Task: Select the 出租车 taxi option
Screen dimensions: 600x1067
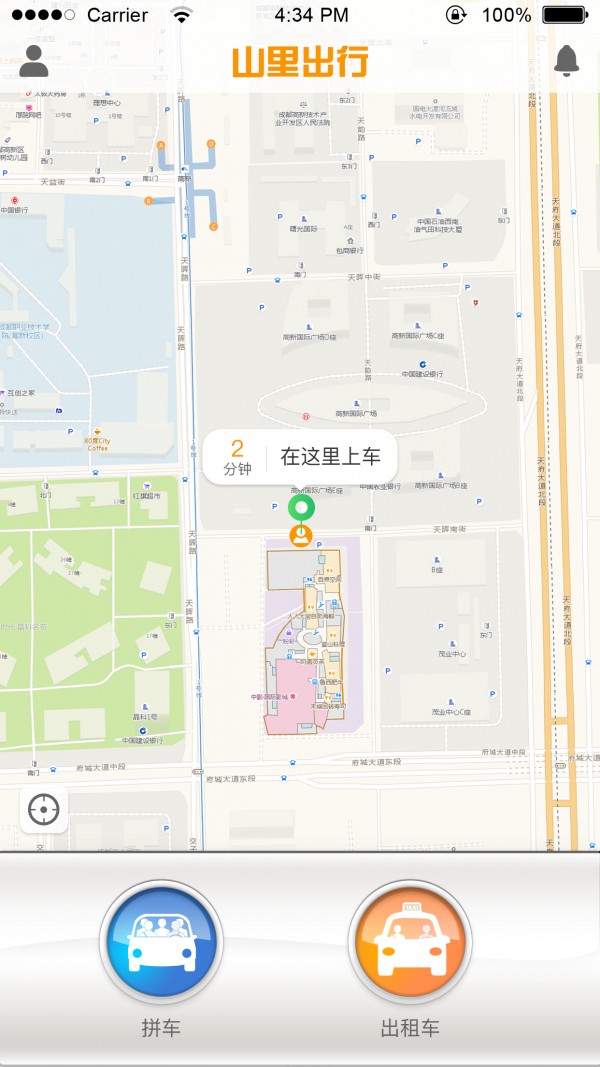Action: tap(410, 941)
